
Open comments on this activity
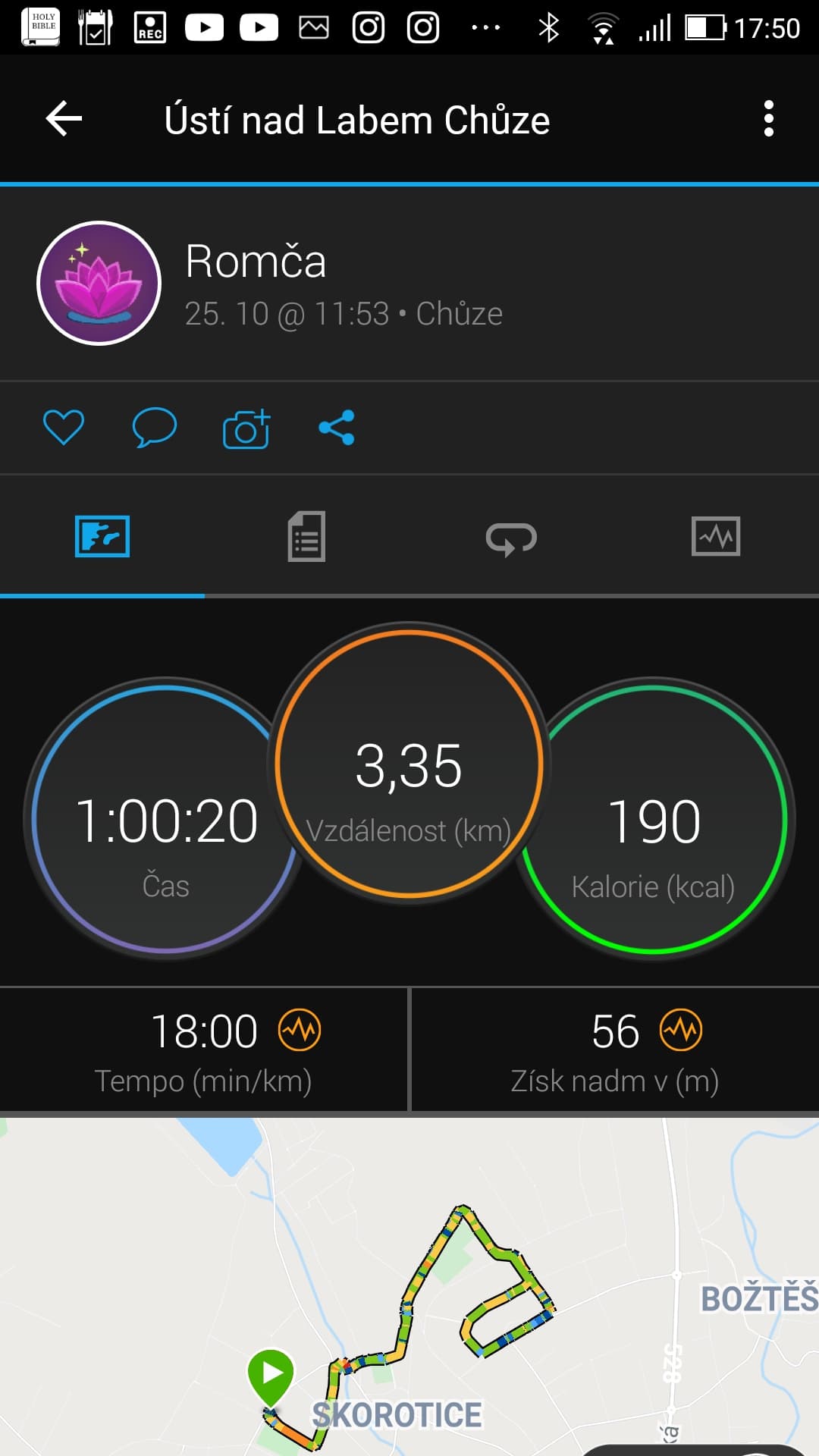[155, 427]
